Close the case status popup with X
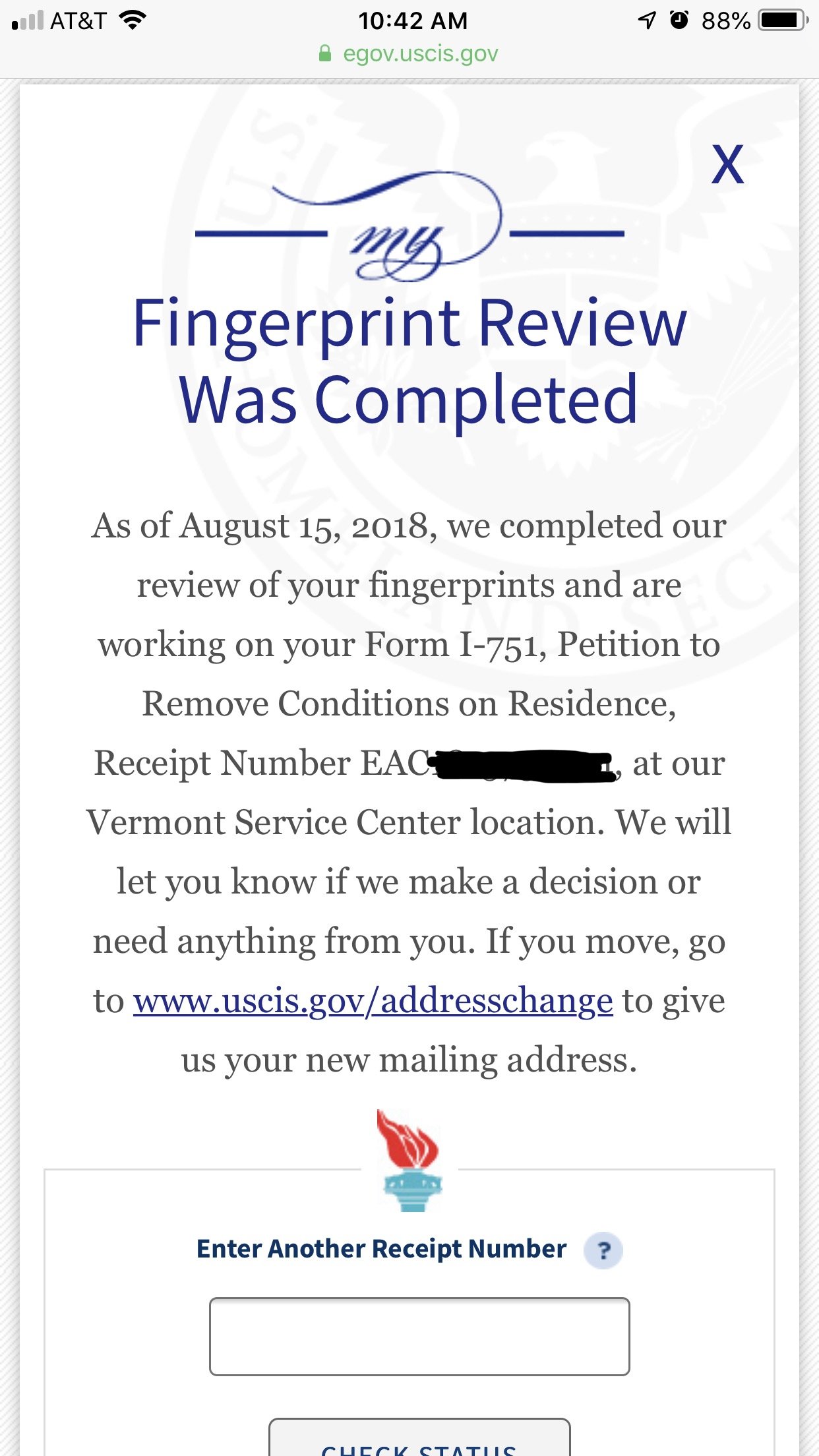 [727, 165]
